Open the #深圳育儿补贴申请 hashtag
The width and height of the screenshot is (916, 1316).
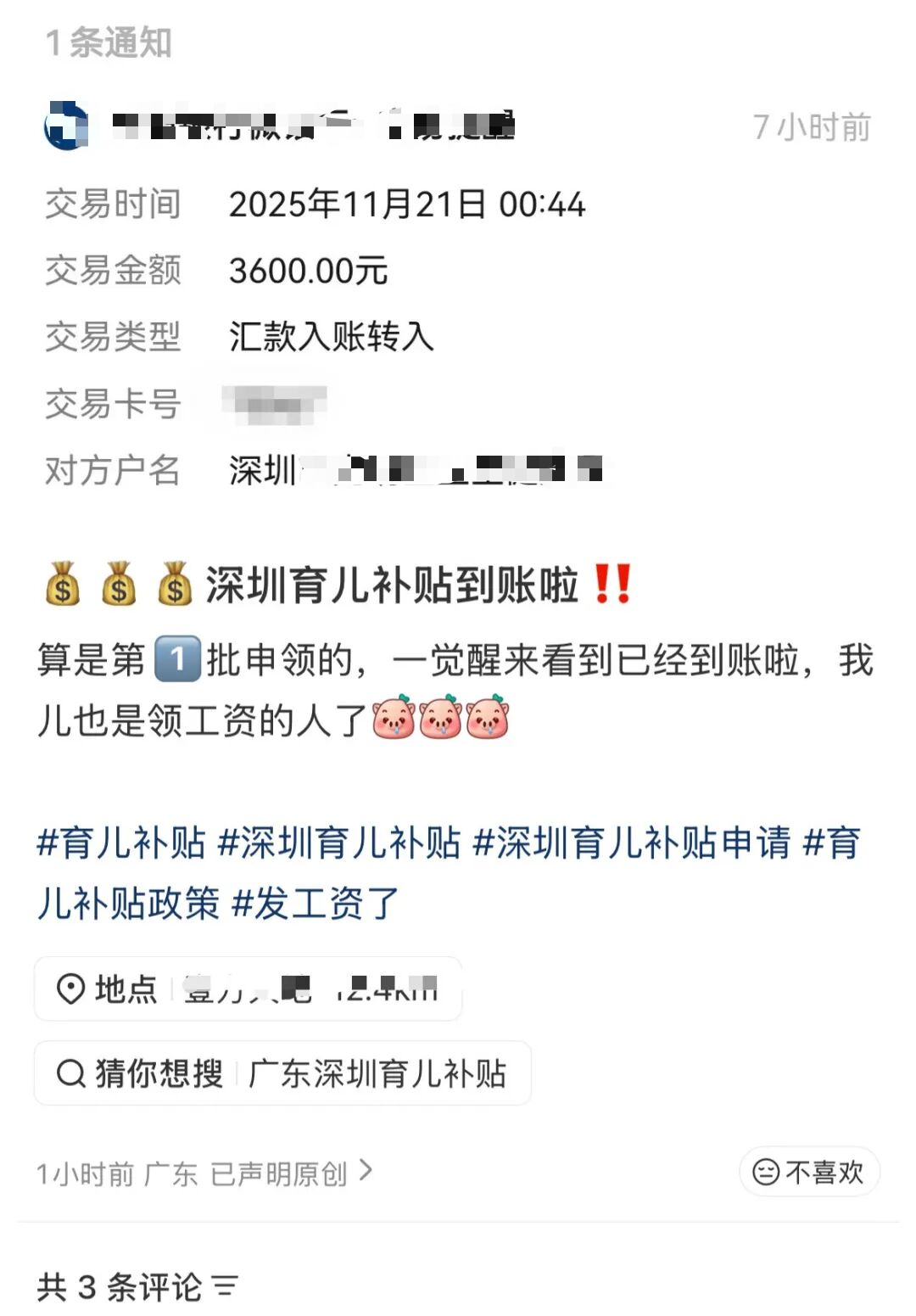coord(631,843)
